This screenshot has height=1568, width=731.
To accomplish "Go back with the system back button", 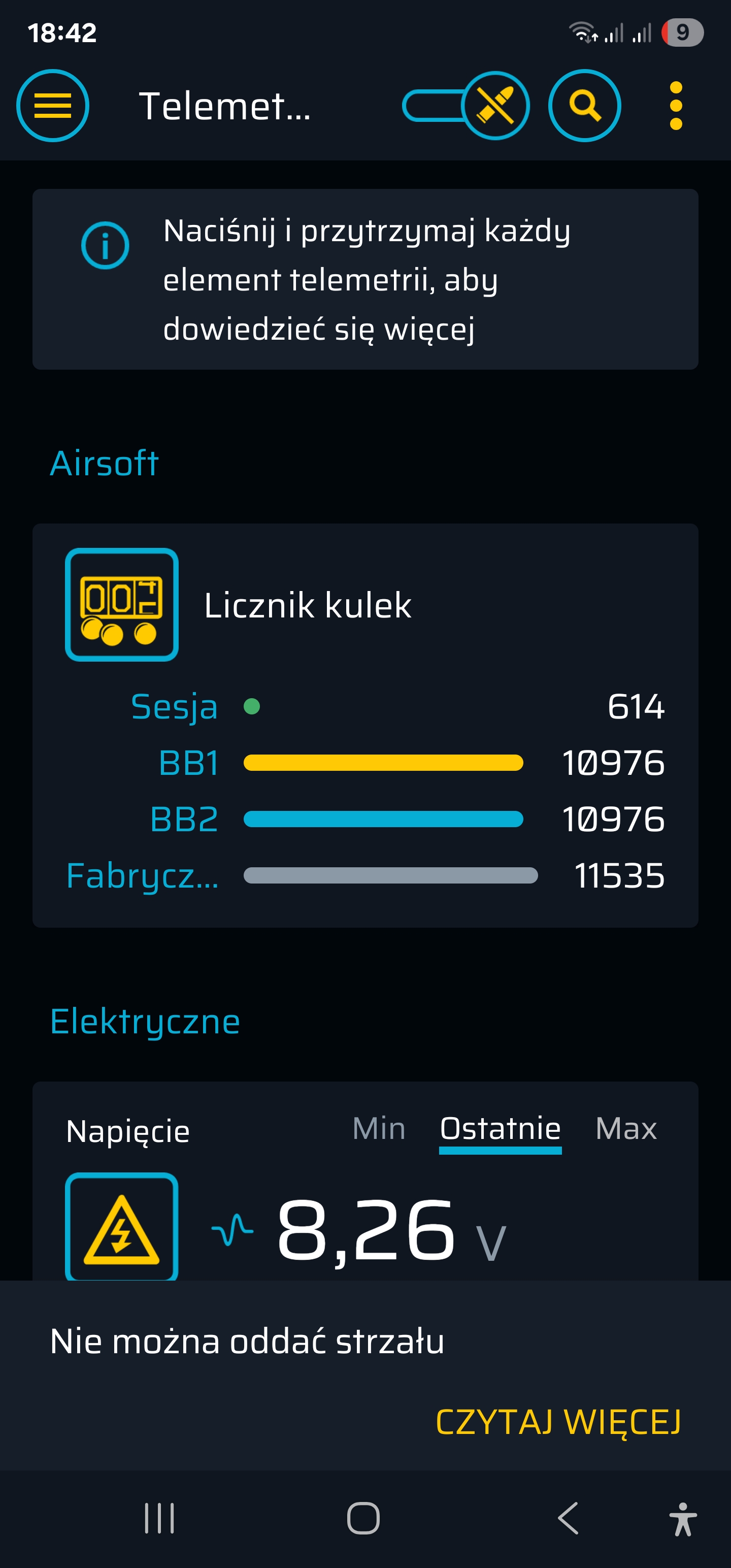I will (x=568, y=1518).
